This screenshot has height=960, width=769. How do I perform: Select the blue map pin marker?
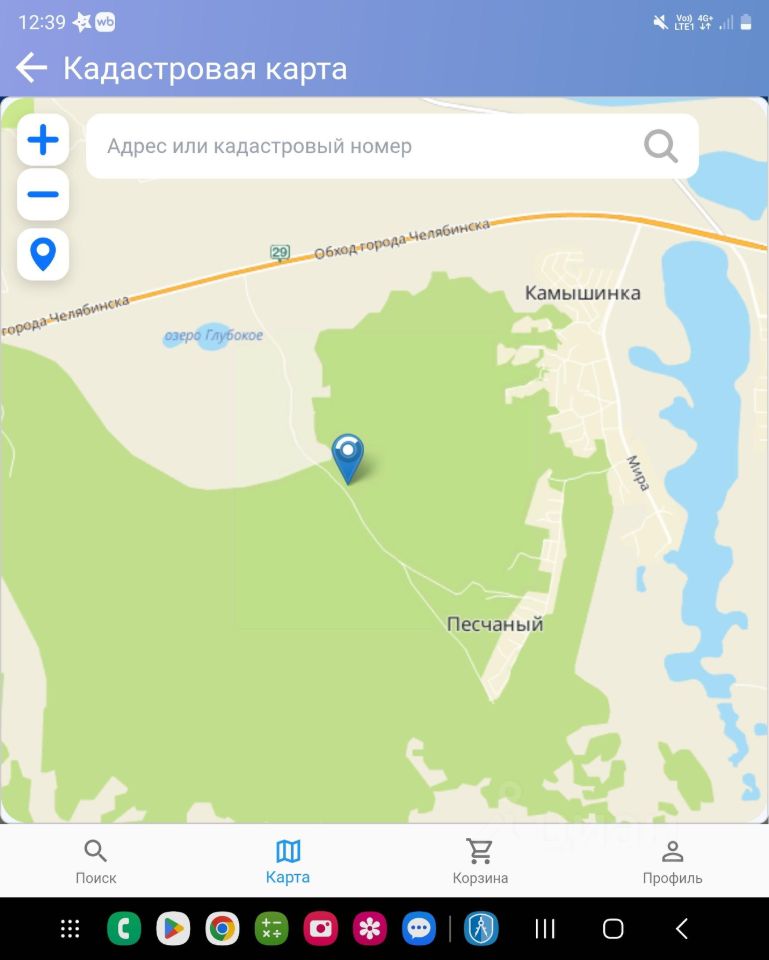pos(348,456)
